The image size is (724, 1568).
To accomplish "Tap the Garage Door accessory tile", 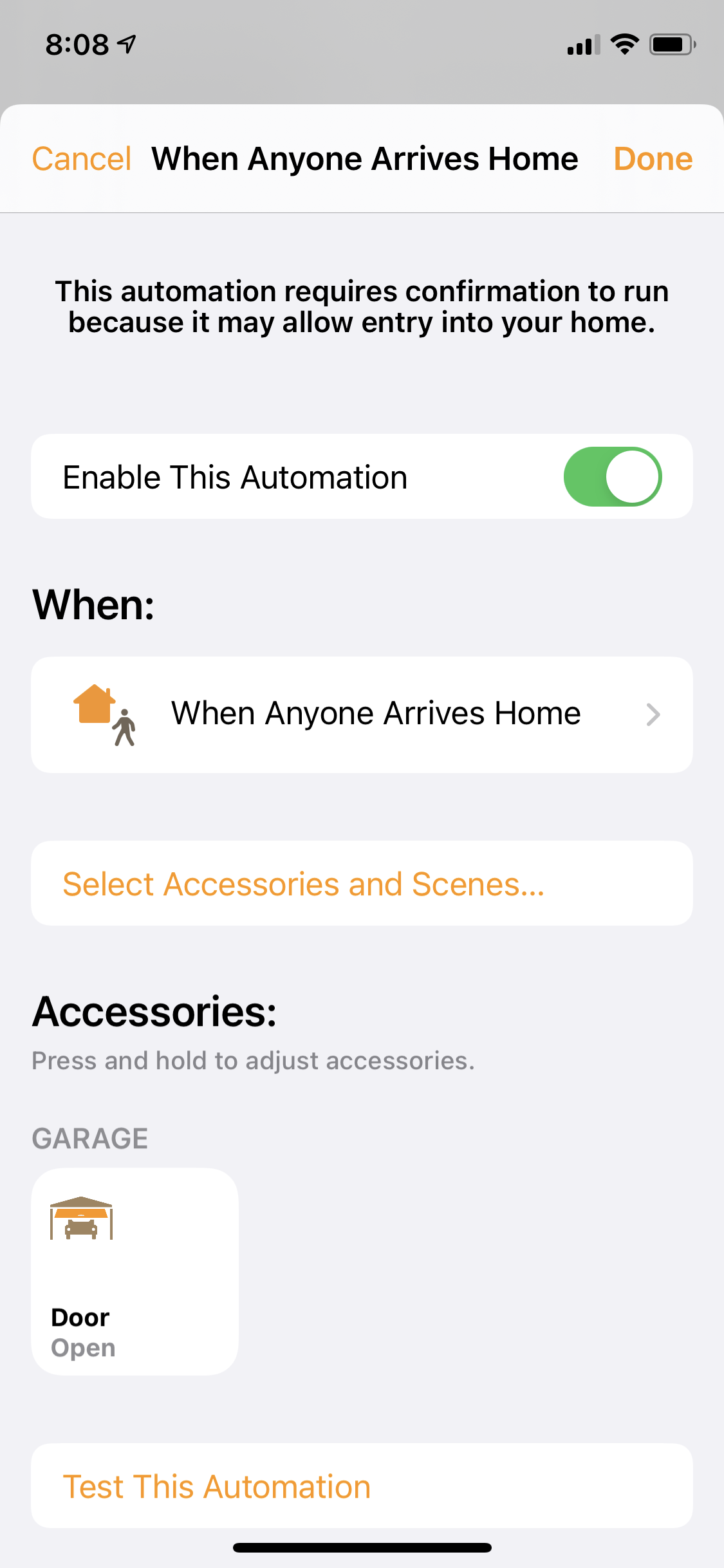I will tap(135, 1271).
